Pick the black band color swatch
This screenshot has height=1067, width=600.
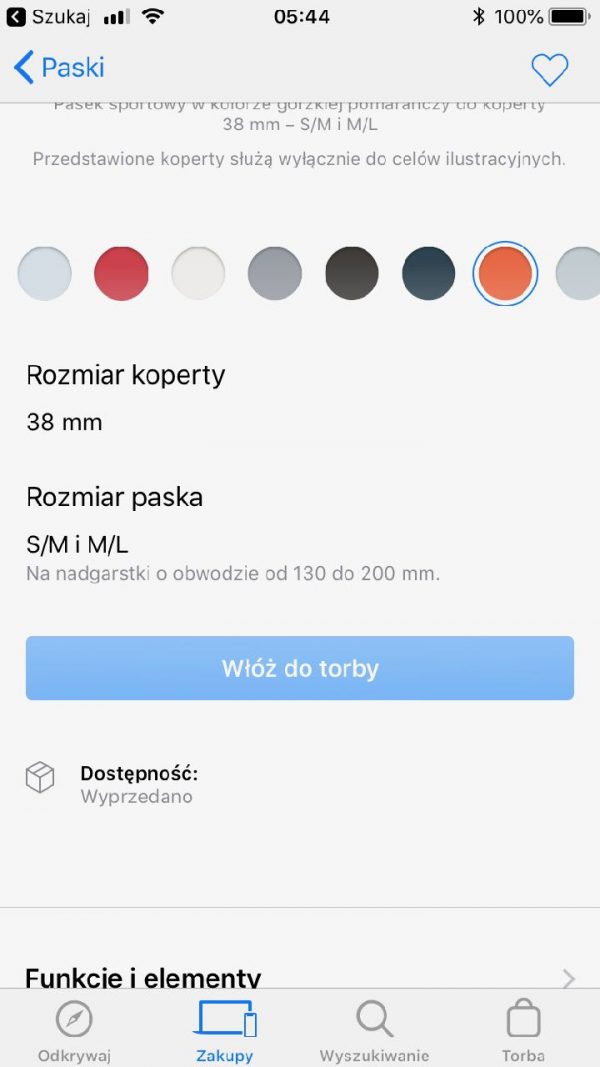352,273
